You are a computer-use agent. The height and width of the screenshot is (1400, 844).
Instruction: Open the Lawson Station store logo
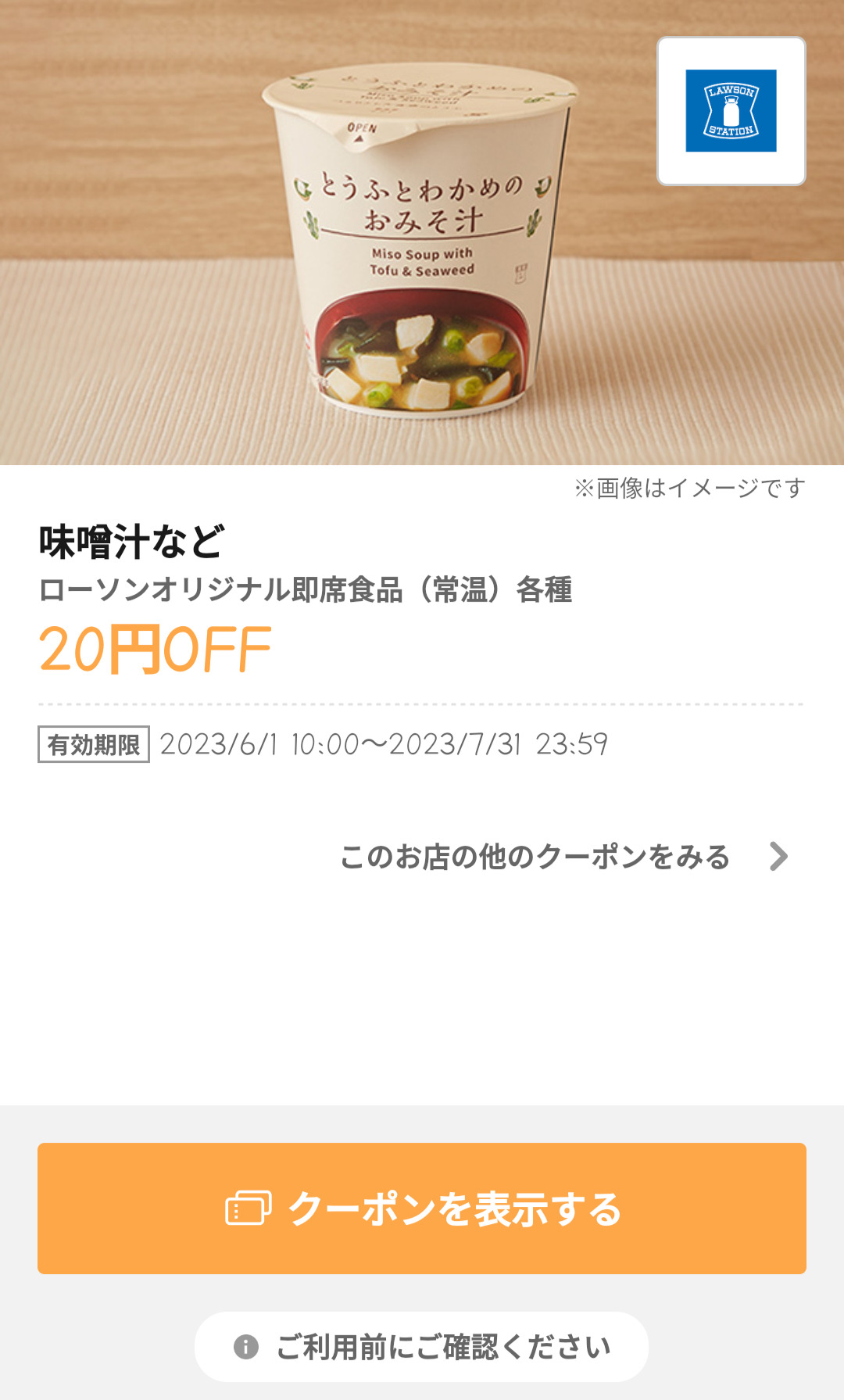pyautogui.click(x=731, y=111)
